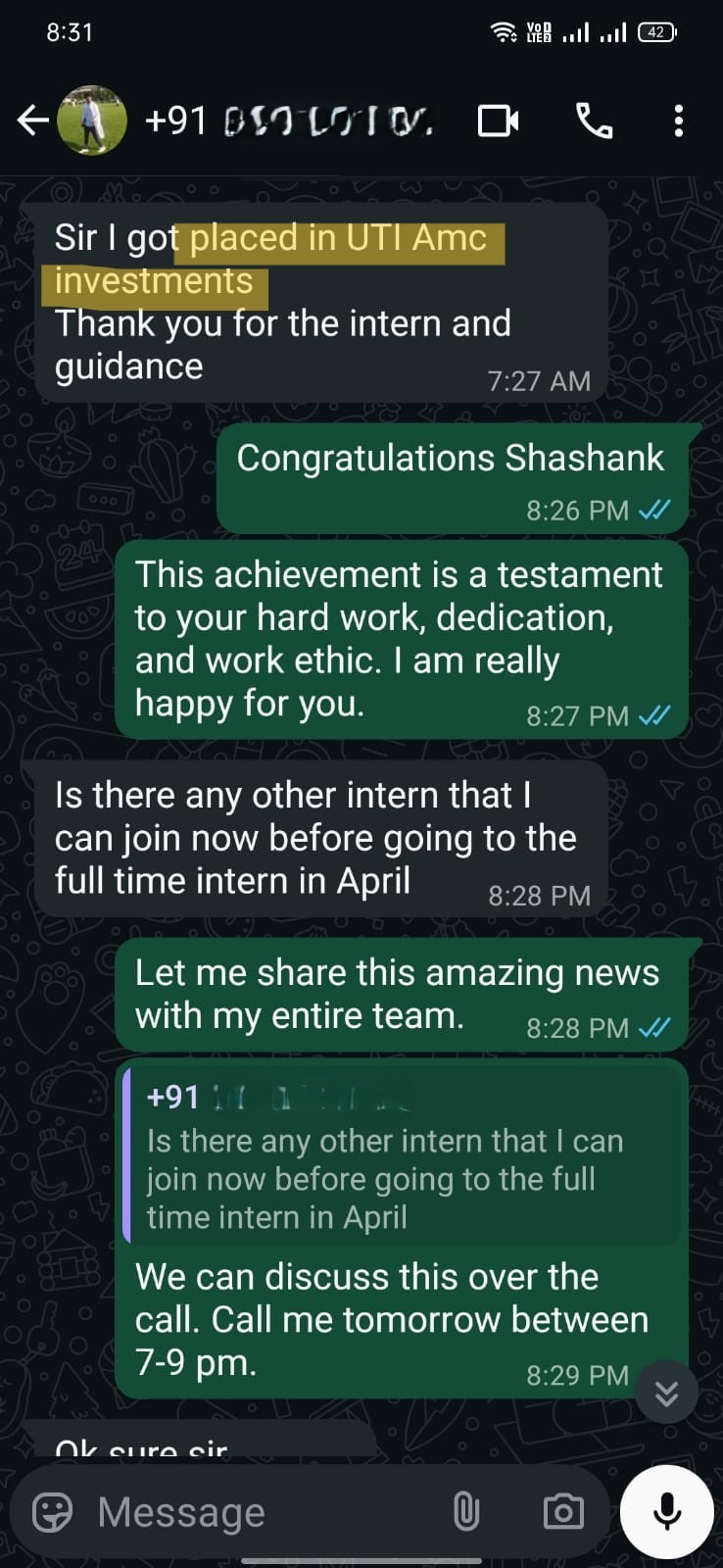Start a video call
723x1568 pixels.
498,121
